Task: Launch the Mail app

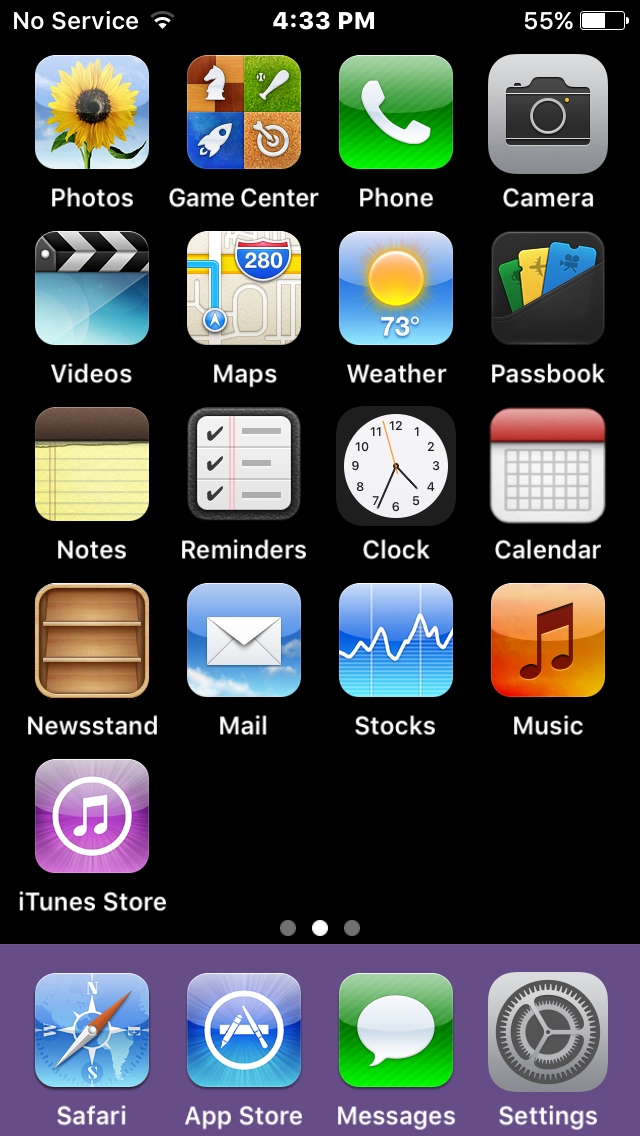Action: click(x=244, y=640)
